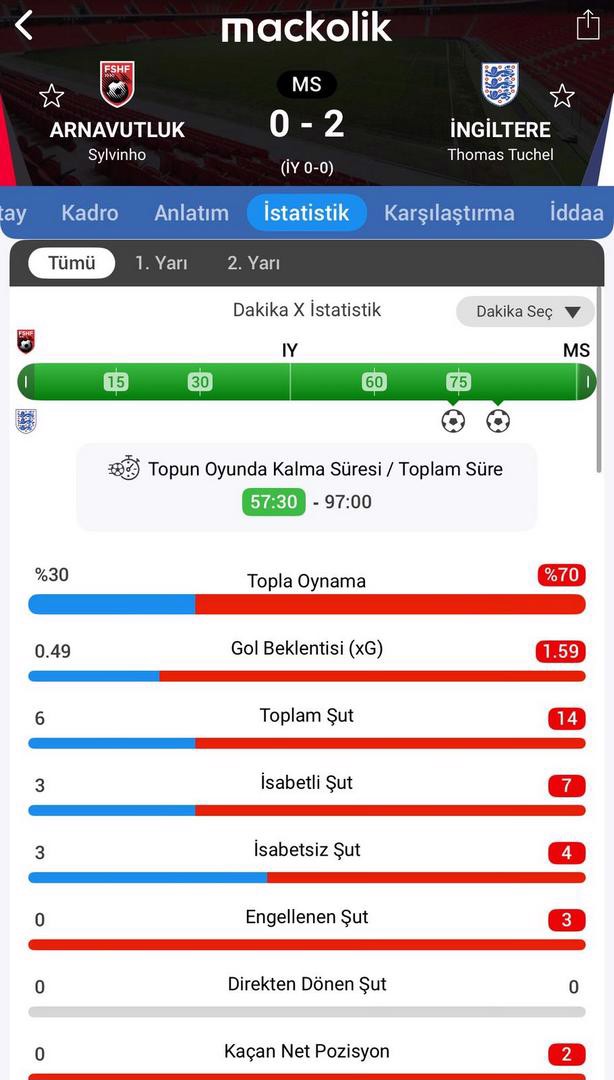This screenshot has width=614, height=1080.
Task: Select the İstatistik tab
Action: point(306,213)
